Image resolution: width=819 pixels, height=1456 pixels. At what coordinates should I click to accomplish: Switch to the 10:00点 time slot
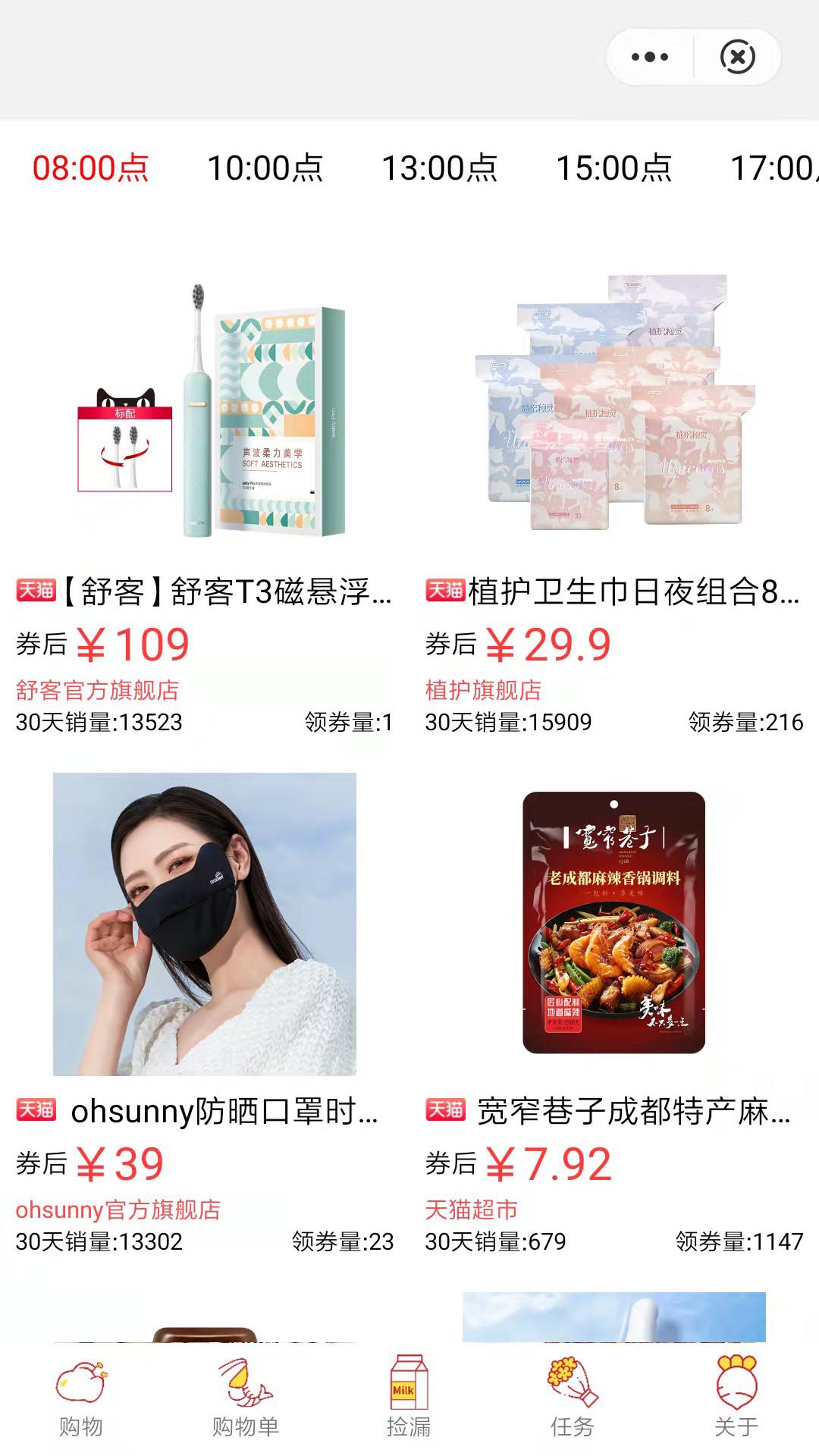point(265,168)
